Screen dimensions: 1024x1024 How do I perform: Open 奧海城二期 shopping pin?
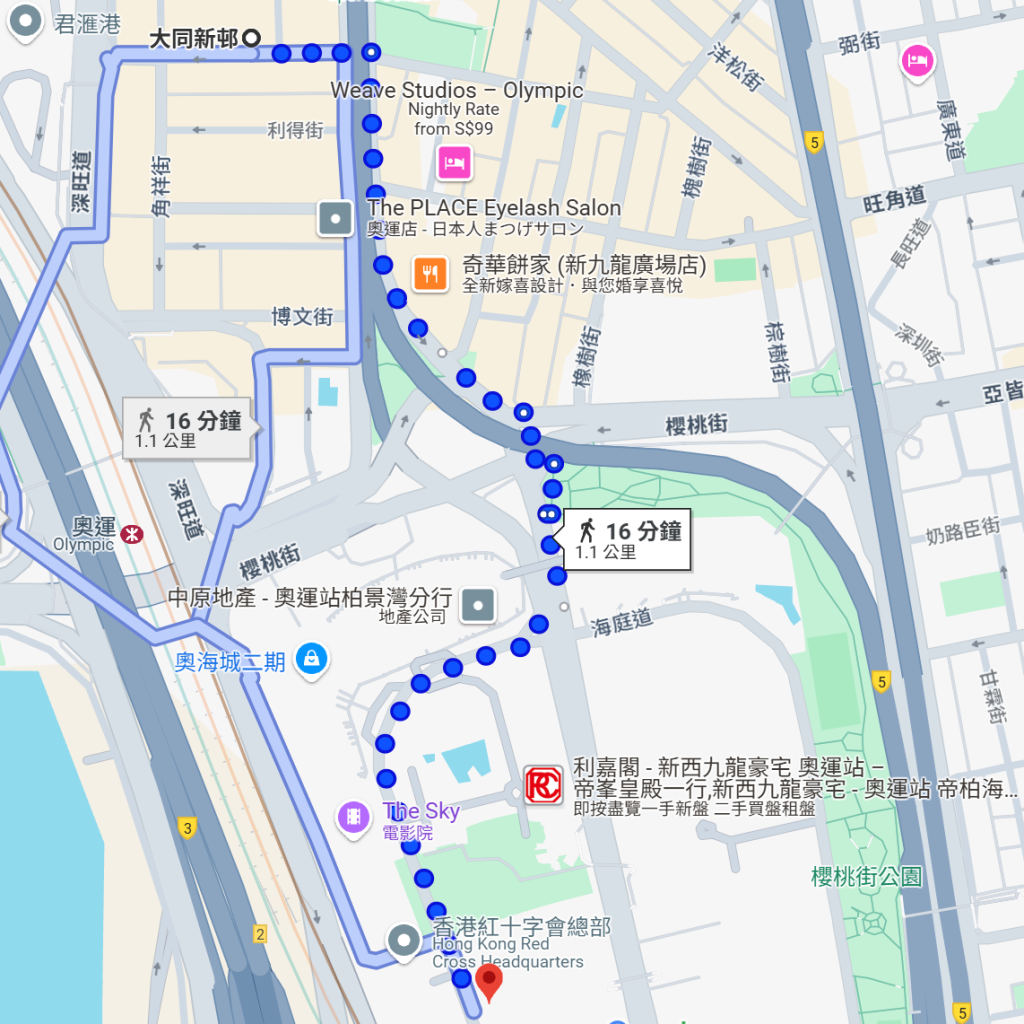(312, 660)
